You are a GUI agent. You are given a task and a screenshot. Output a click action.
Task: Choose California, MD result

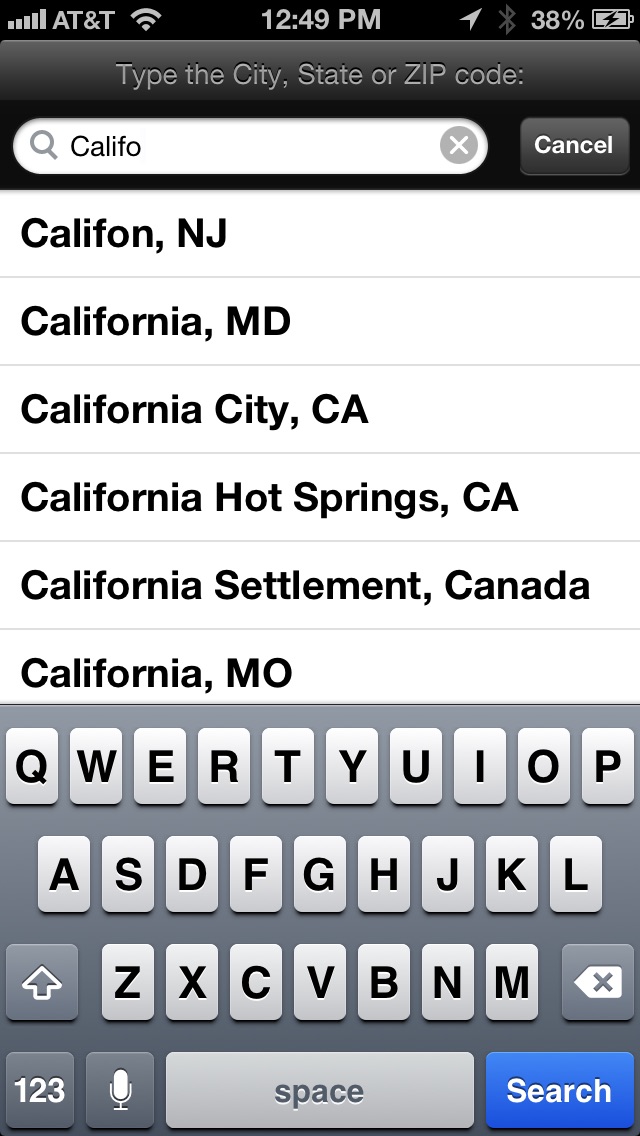(320, 321)
